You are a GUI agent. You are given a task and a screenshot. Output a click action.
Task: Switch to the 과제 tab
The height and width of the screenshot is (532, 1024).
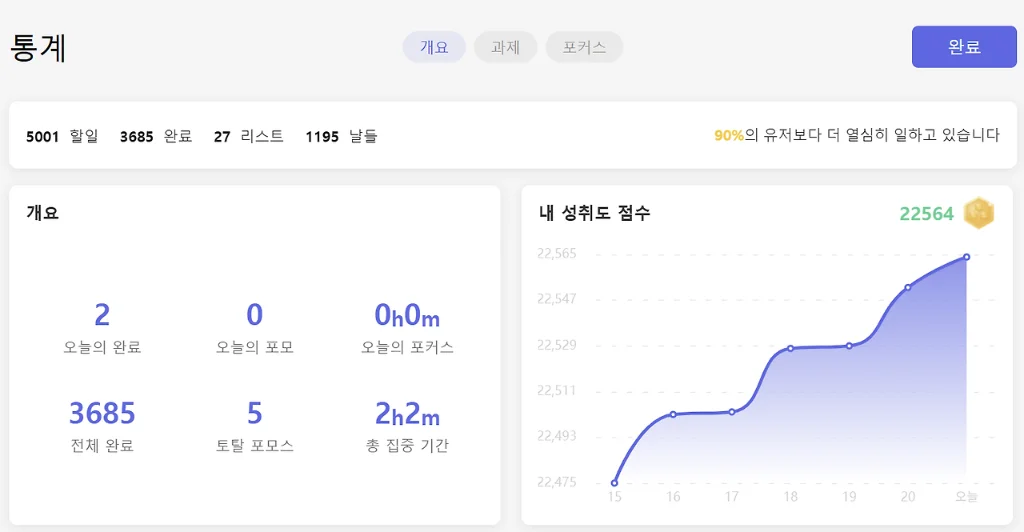click(505, 47)
